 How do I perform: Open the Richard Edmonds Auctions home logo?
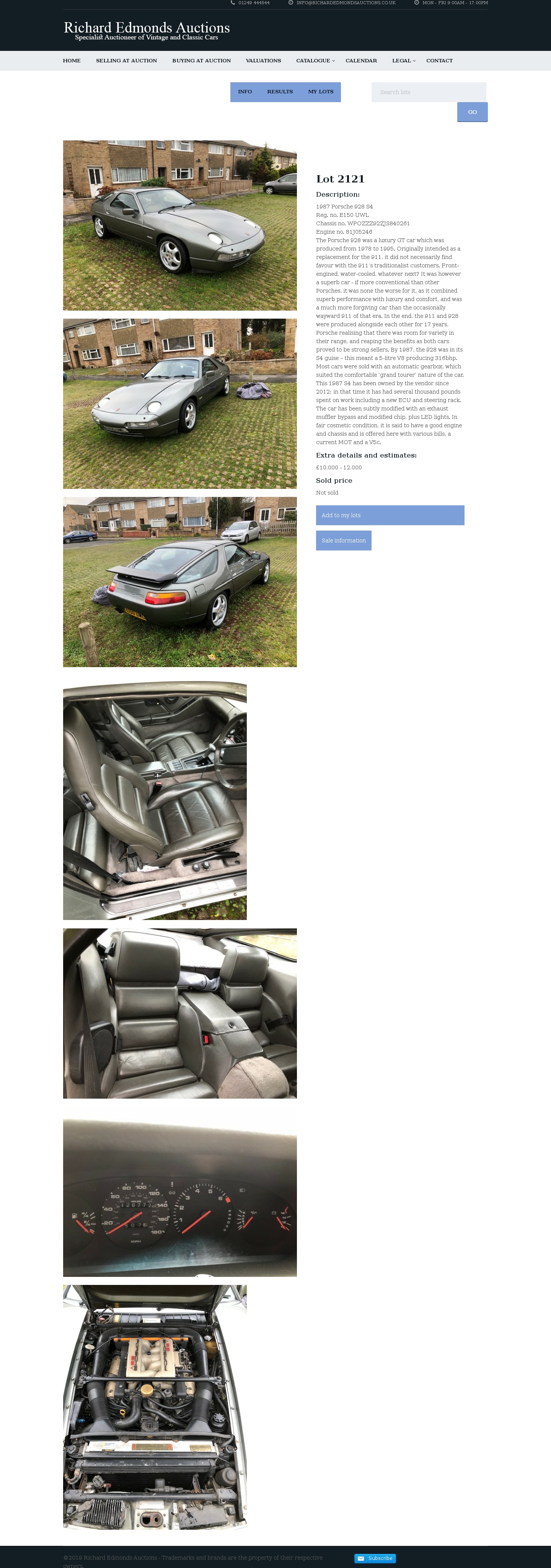pyautogui.click(x=147, y=31)
